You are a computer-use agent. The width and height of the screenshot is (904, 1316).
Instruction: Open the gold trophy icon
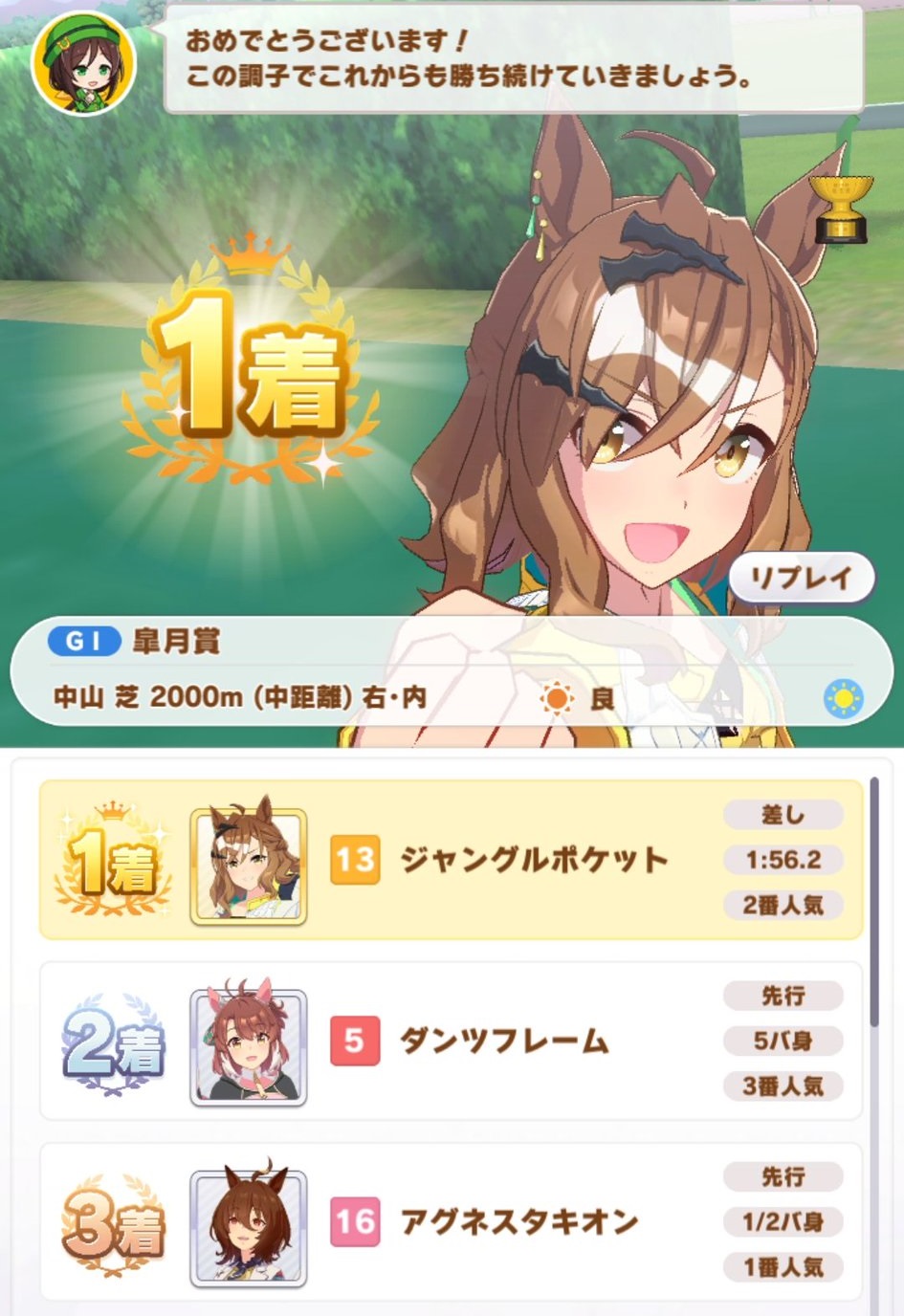point(841,208)
